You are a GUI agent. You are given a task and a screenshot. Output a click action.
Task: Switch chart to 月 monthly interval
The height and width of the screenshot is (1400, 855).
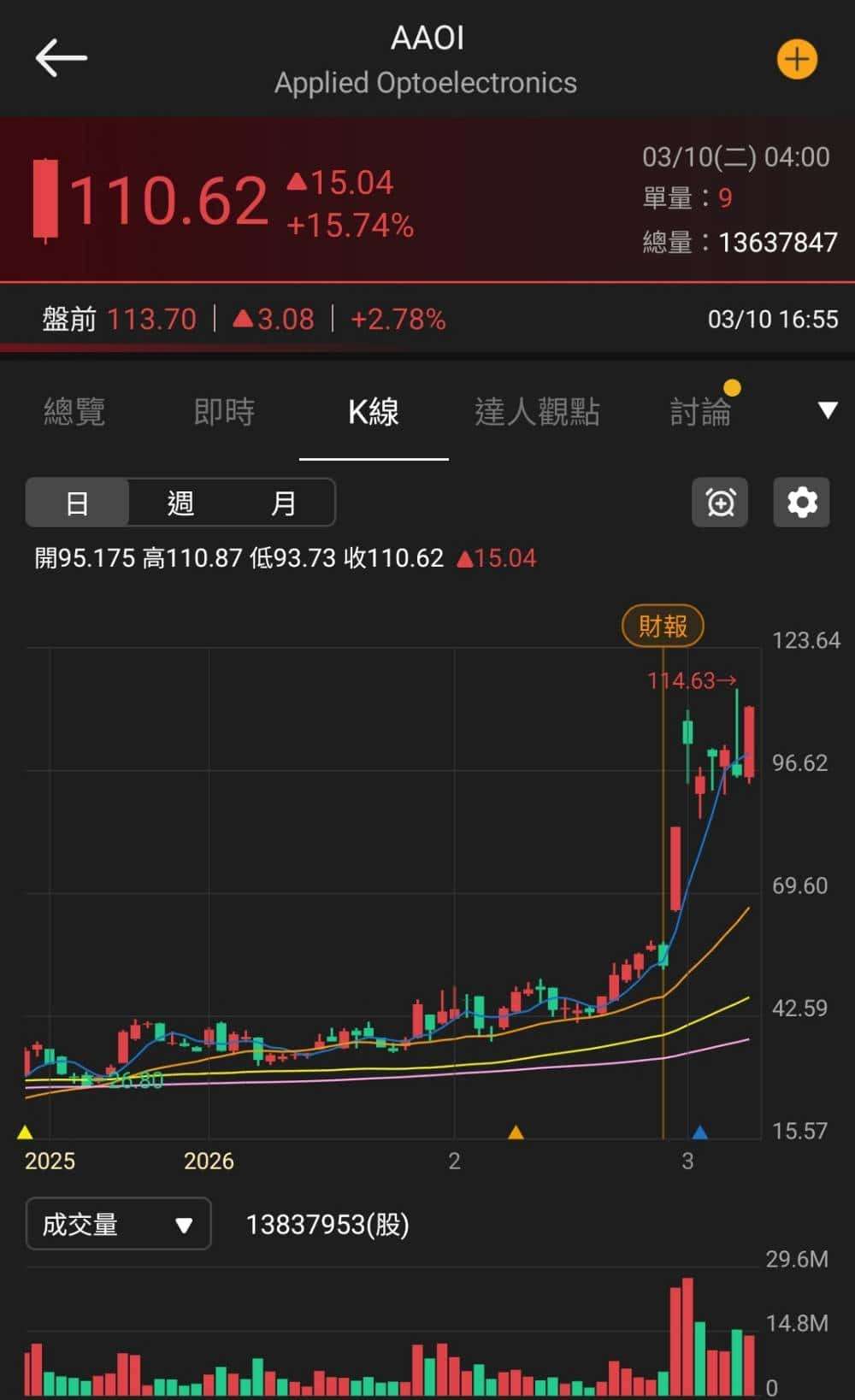283,503
